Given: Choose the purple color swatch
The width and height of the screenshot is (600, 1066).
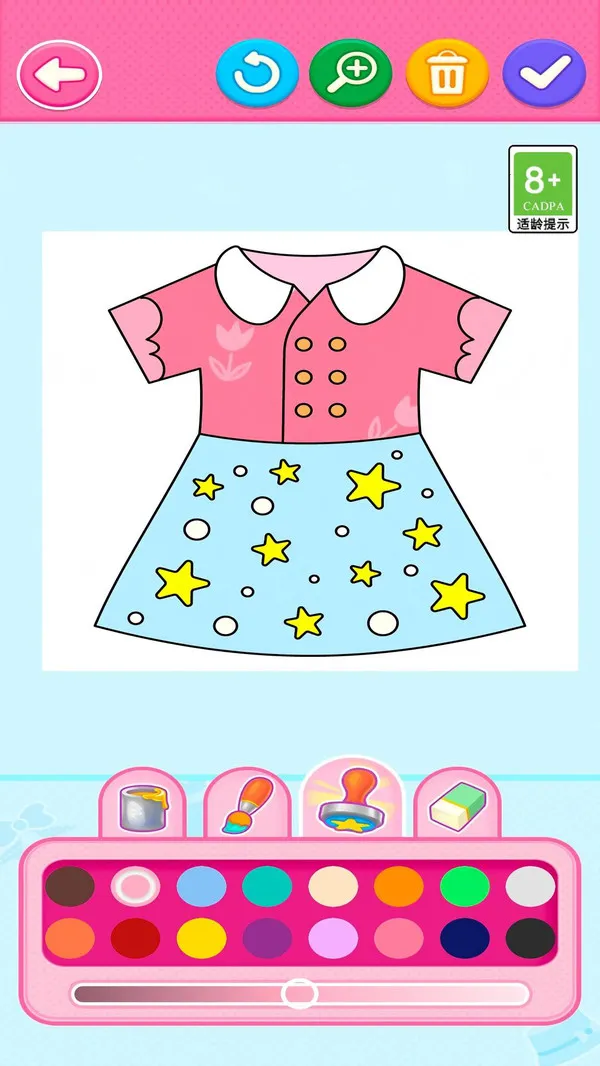Looking at the screenshot, I should tap(267, 938).
